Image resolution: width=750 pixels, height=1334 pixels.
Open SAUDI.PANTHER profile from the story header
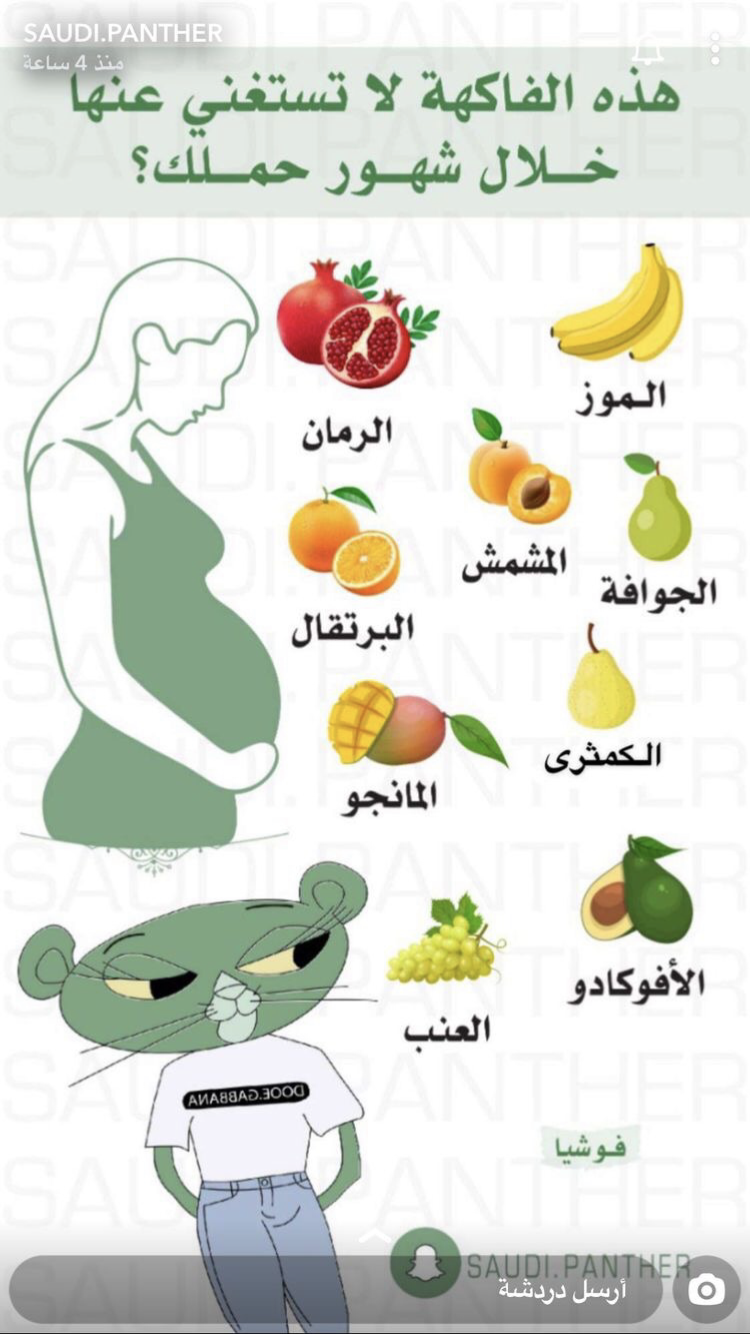(x=122, y=33)
